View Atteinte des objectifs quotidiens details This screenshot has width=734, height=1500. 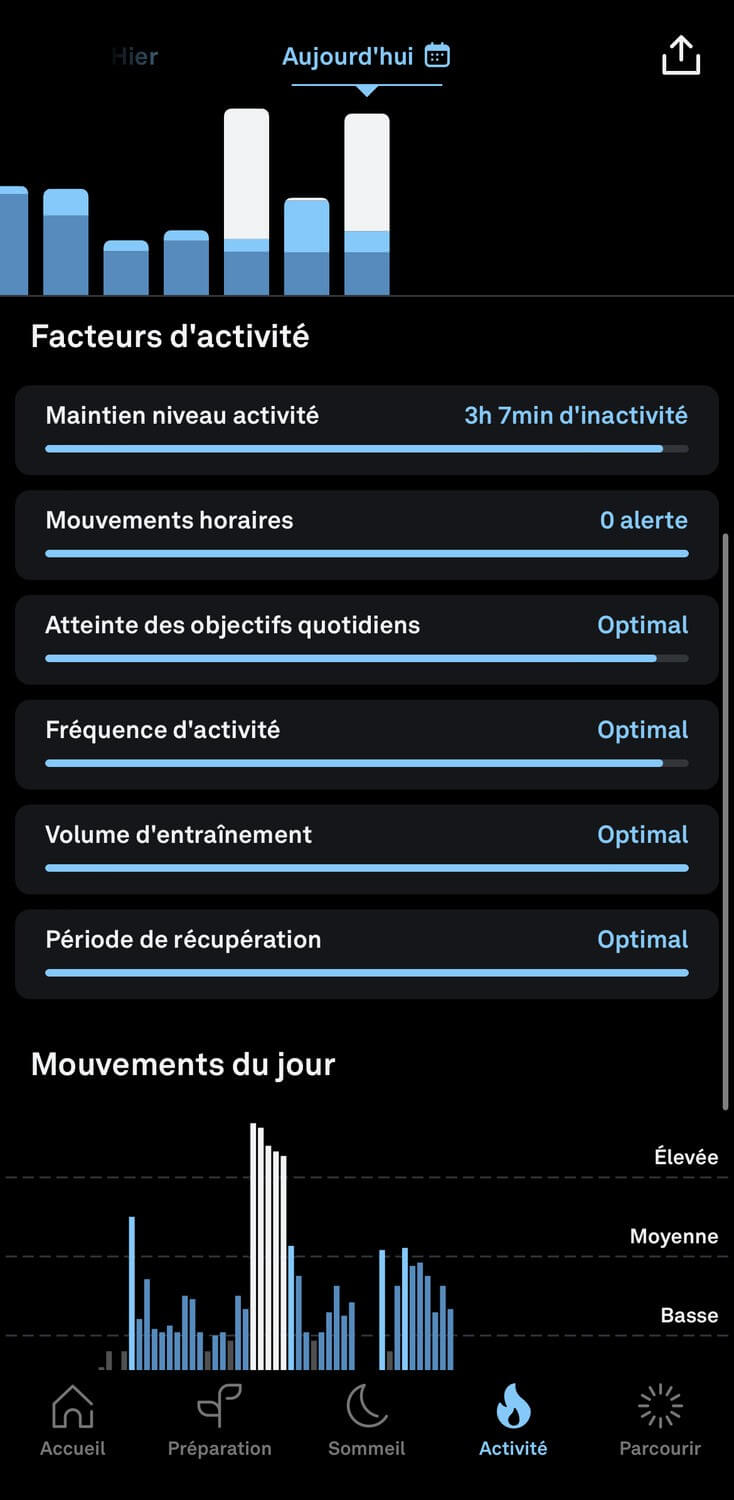pyautogui.click(x=367, y=640)
